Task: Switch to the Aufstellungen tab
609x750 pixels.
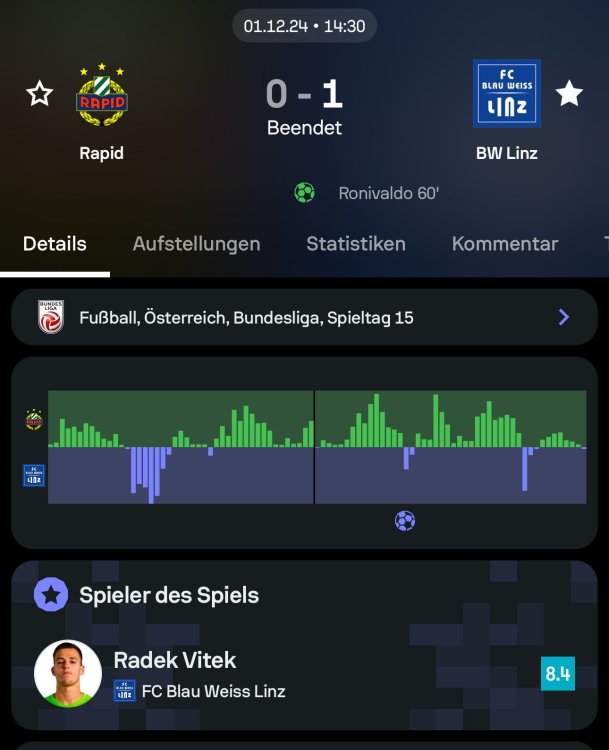Action: [196, 244]
